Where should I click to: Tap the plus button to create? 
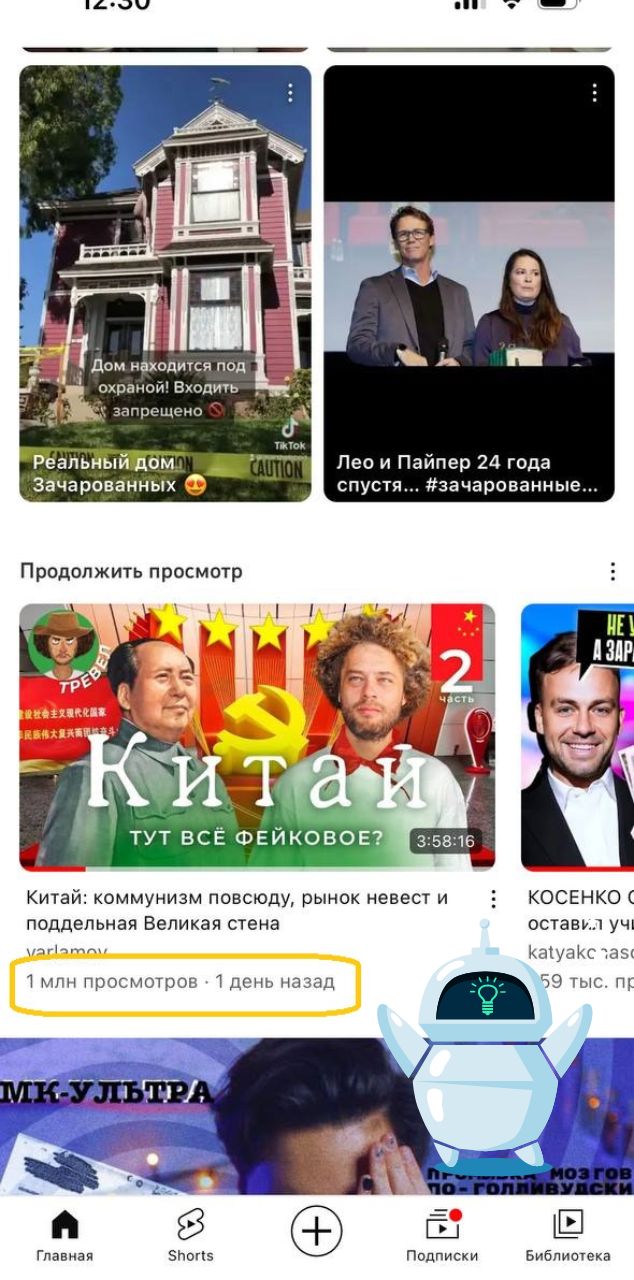316,1230
